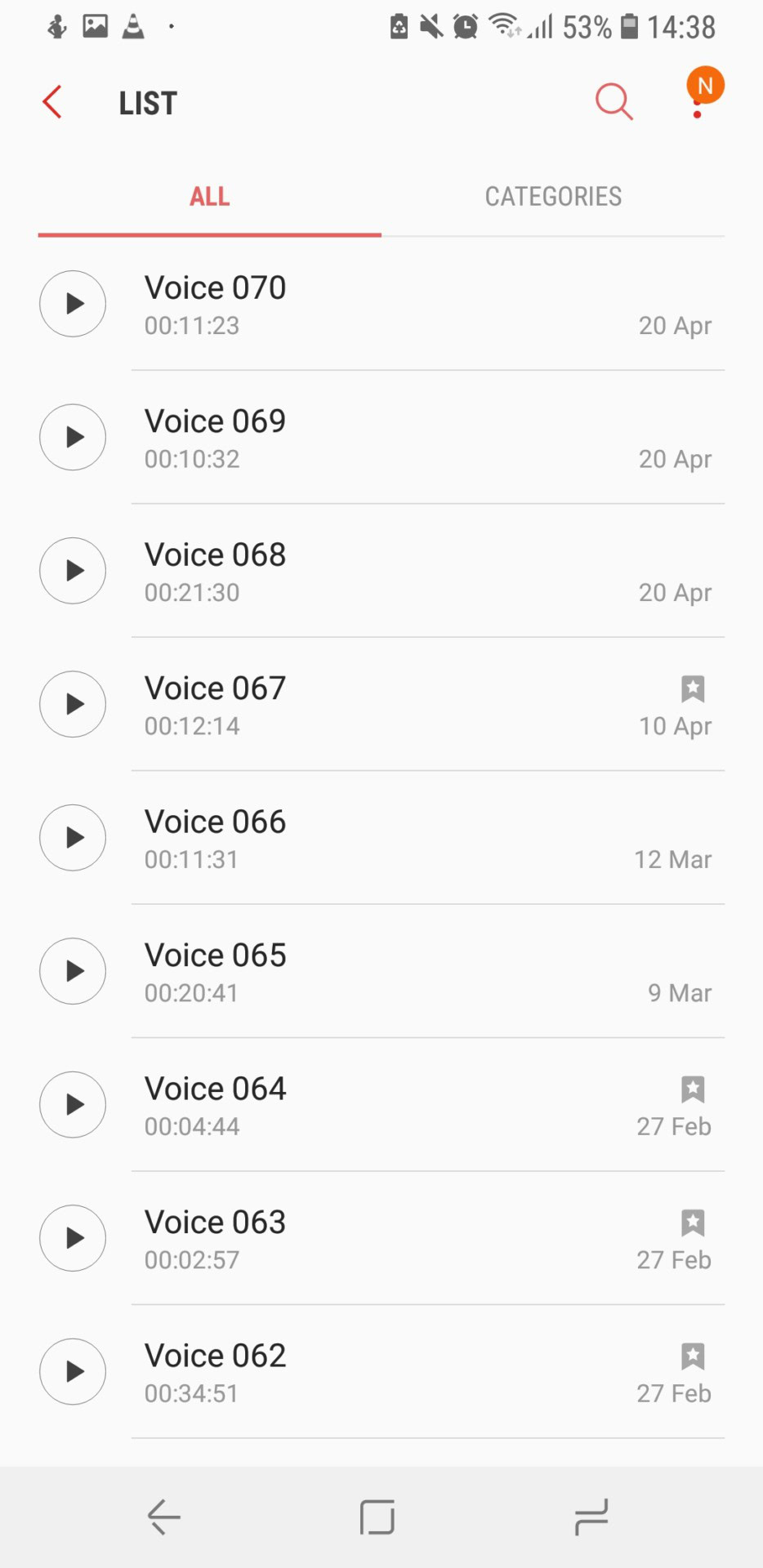
Task: Start playback of Voice 068
Action: coord(73,571)
